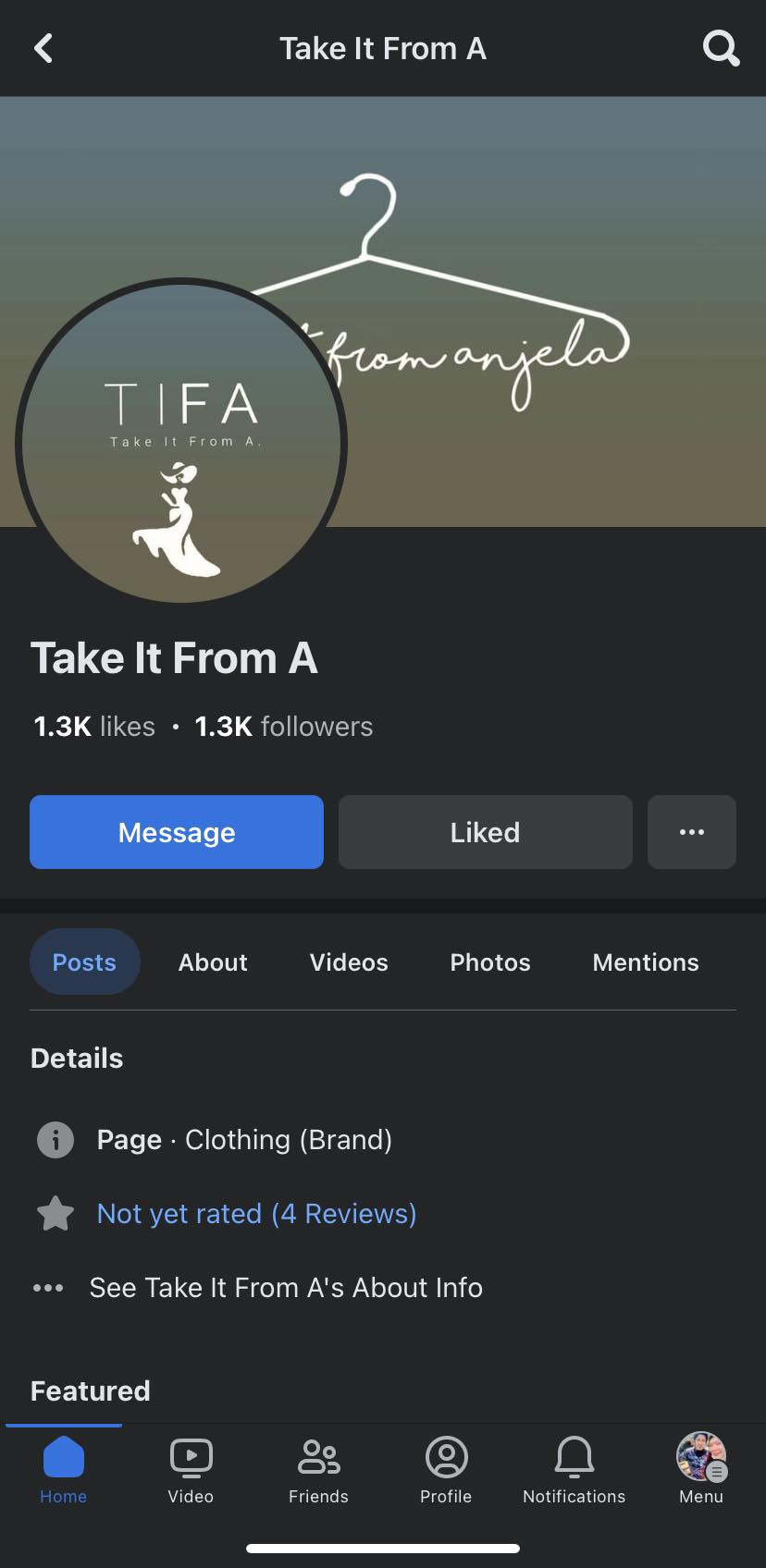Switch to the Videos tab
The image size is (766, 1568).
[x=349, y=962]
